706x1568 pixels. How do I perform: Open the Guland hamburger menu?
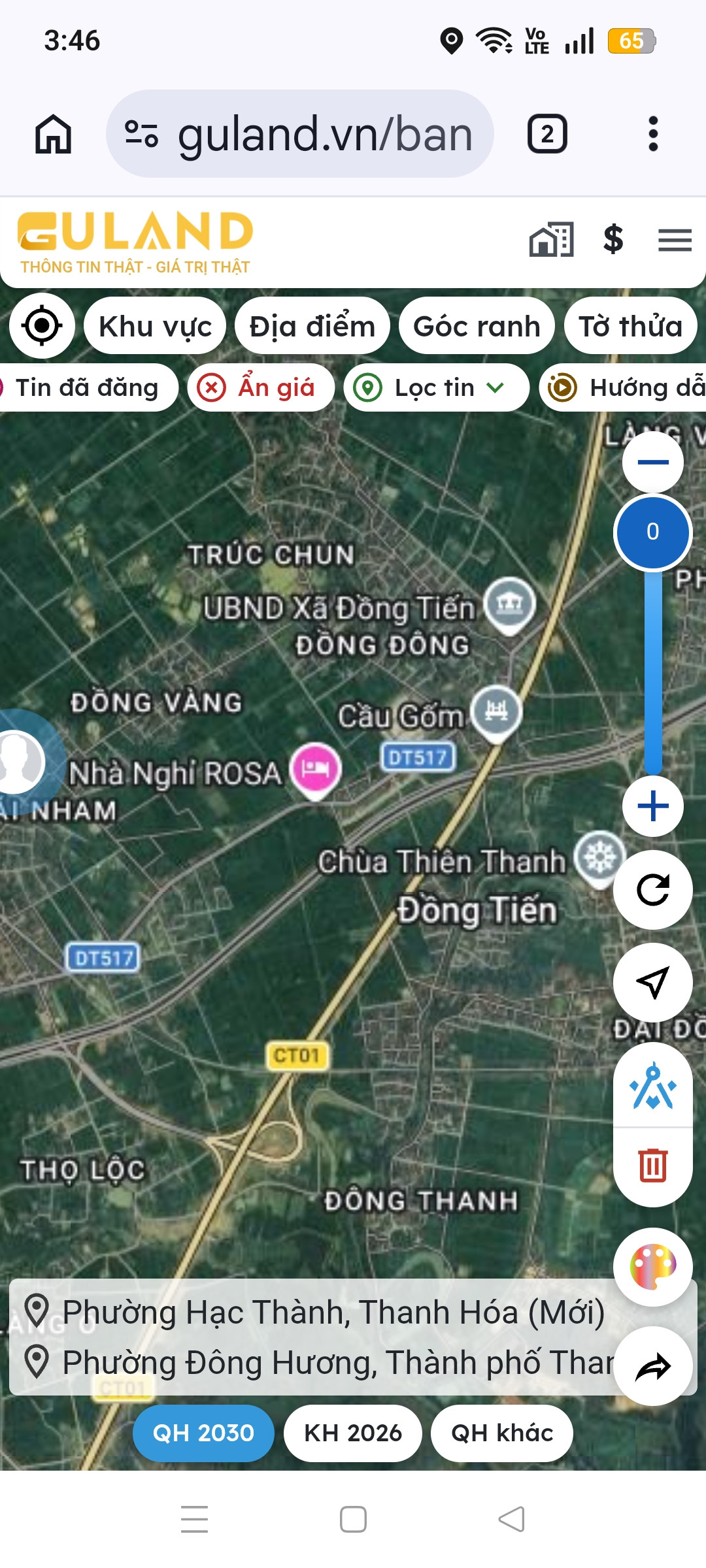click(675, 240)
